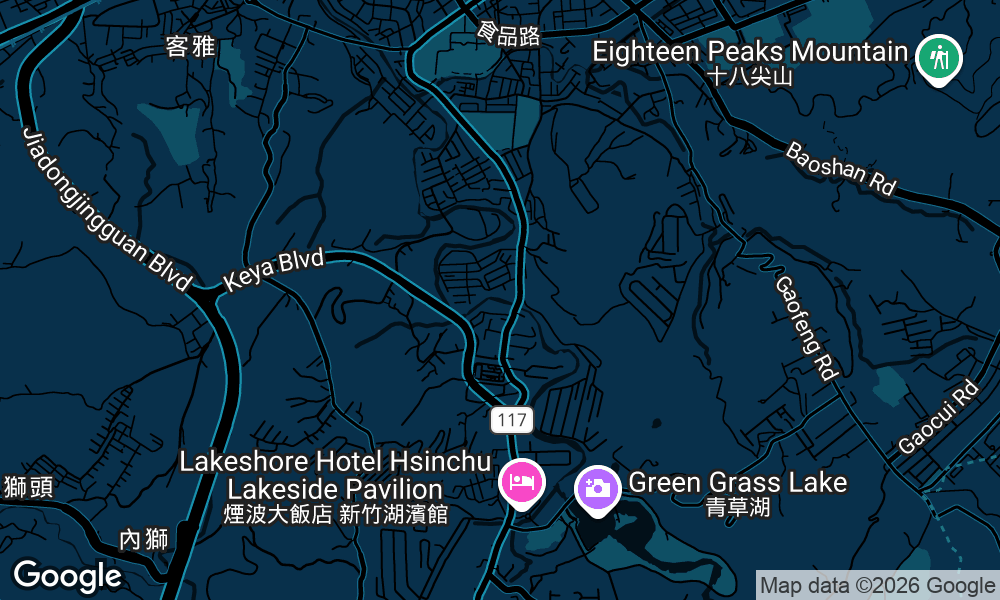The height and width of the screenshot is (600, 1000).
Task: Open the Eighteen Peaks Mountain hiking pin
Action: click(x=938, y=59)
